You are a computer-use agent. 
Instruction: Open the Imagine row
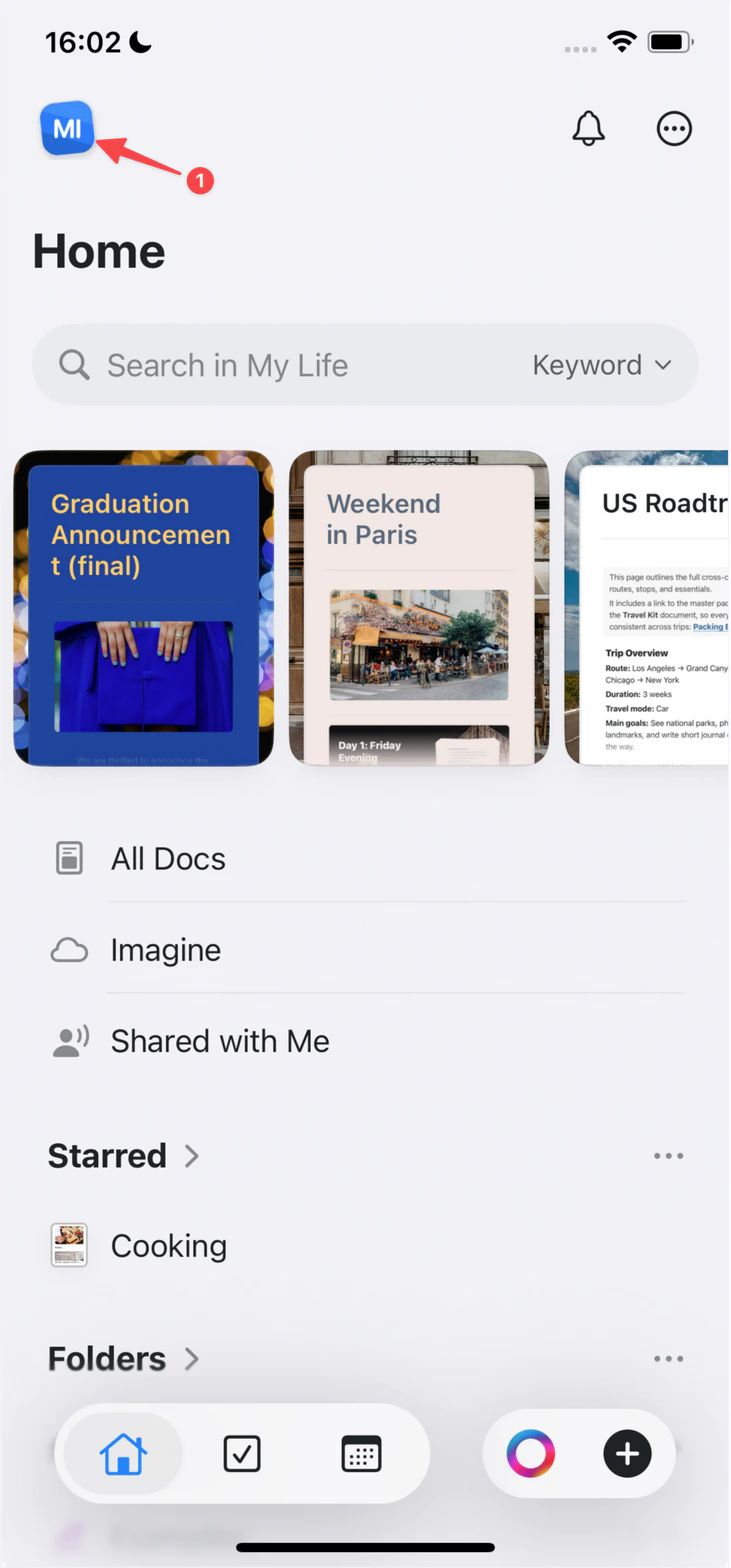pos(165,950)
